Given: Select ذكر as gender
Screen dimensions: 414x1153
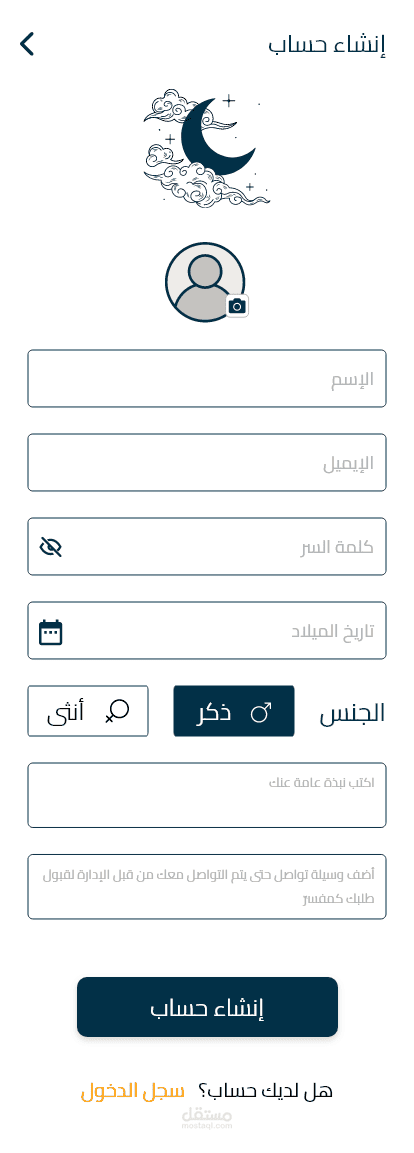Looking at the screenshot, I should click(234, 711).
